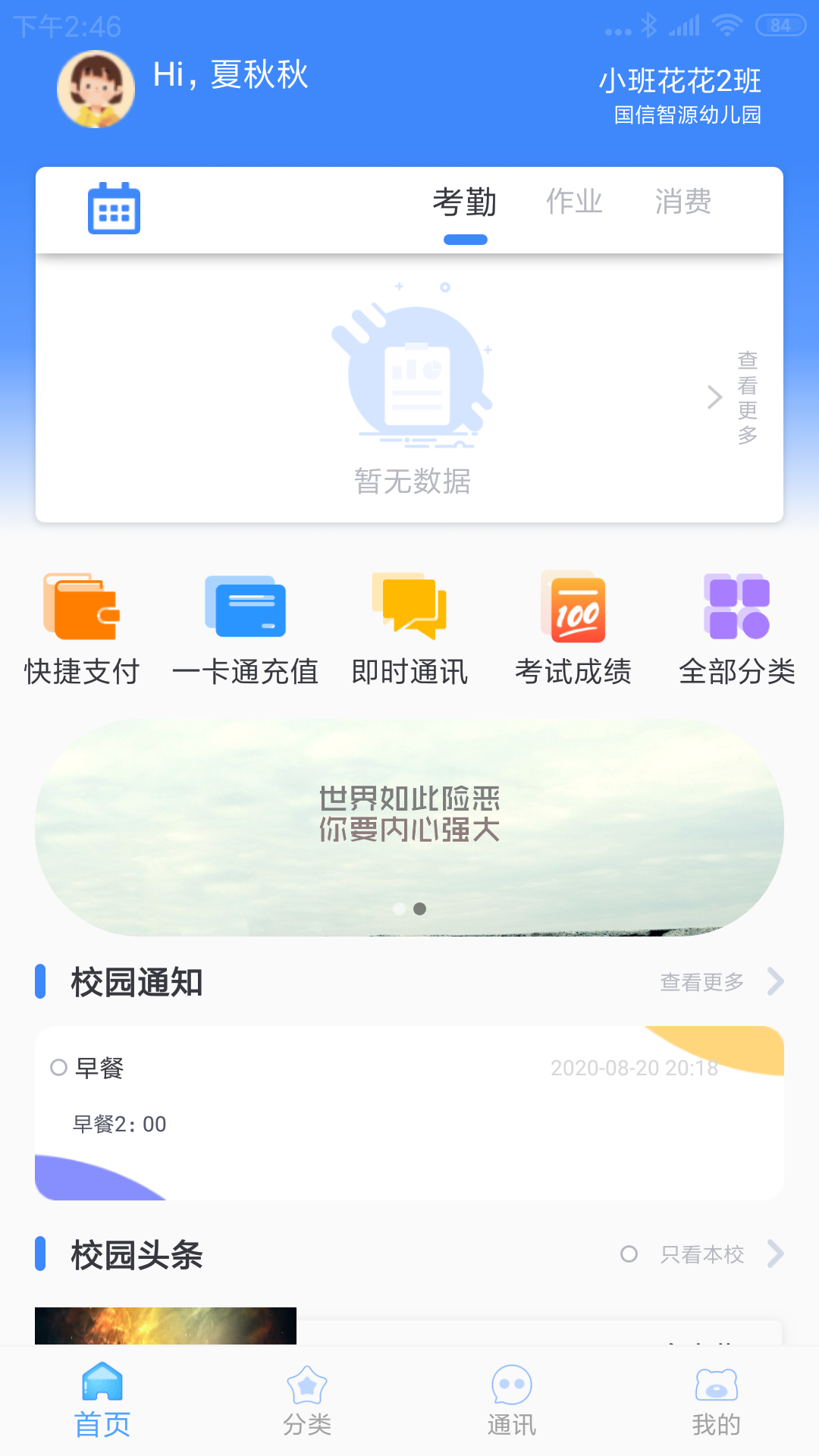819x1456 pixels.
Task: Open 即时通讯 instant messaging
Action: click(409, 628)
